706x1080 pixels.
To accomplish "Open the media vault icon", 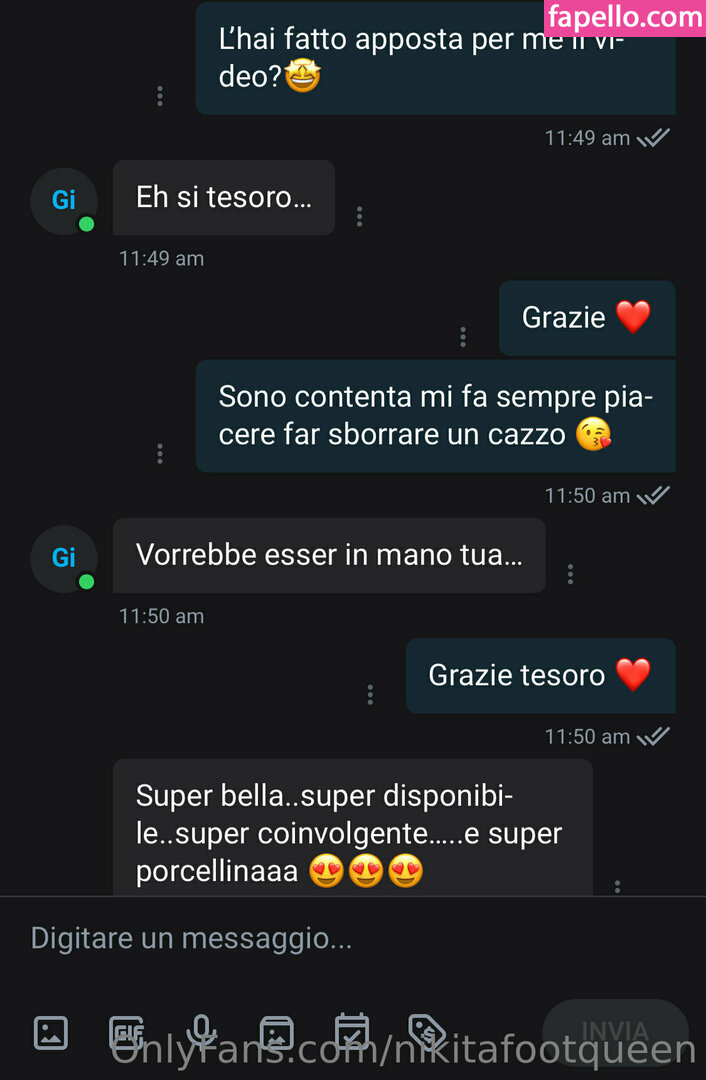I will click(x=276, y=1031).
